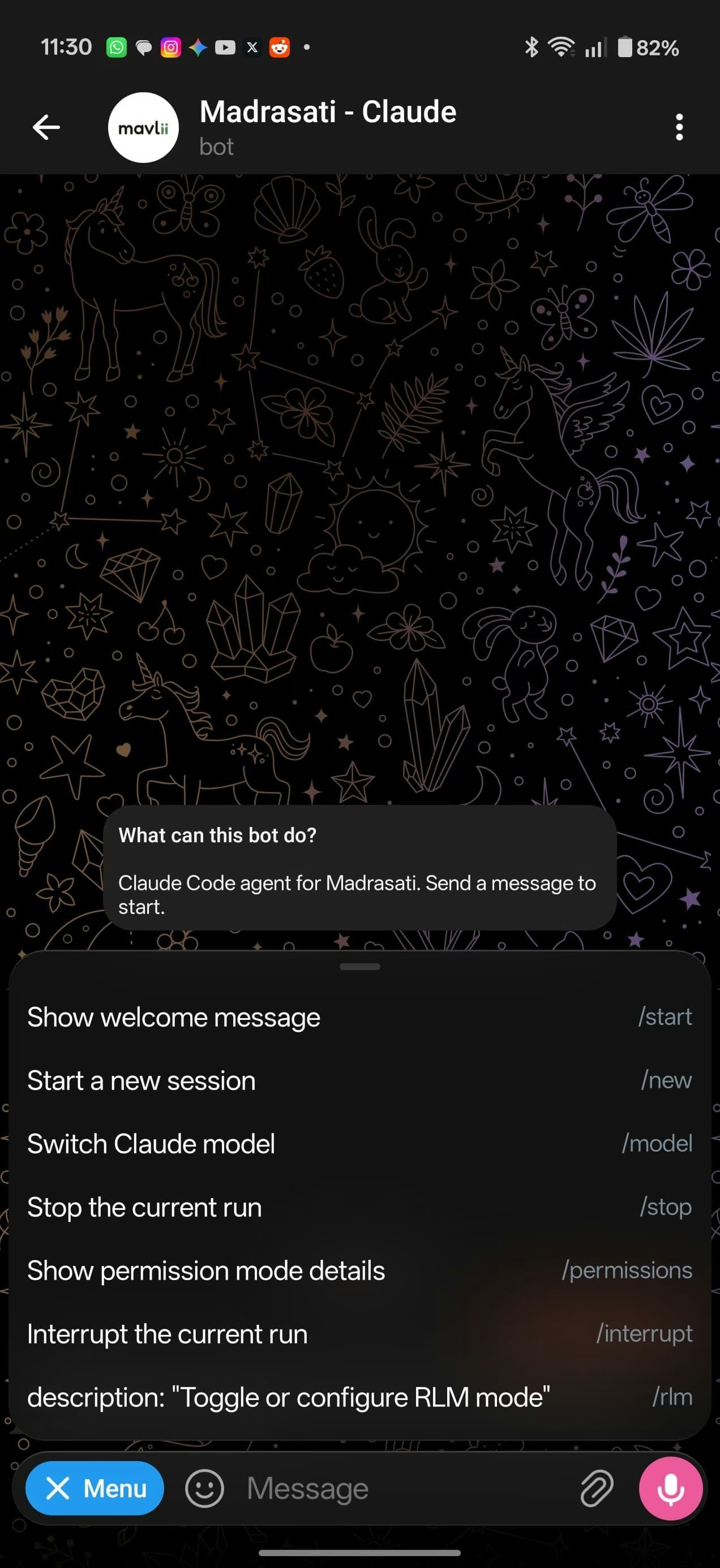Tap the YouTube icon in the status bar
The height and width of the screenshot is (1568, 720).
click(x=225, y=46)
